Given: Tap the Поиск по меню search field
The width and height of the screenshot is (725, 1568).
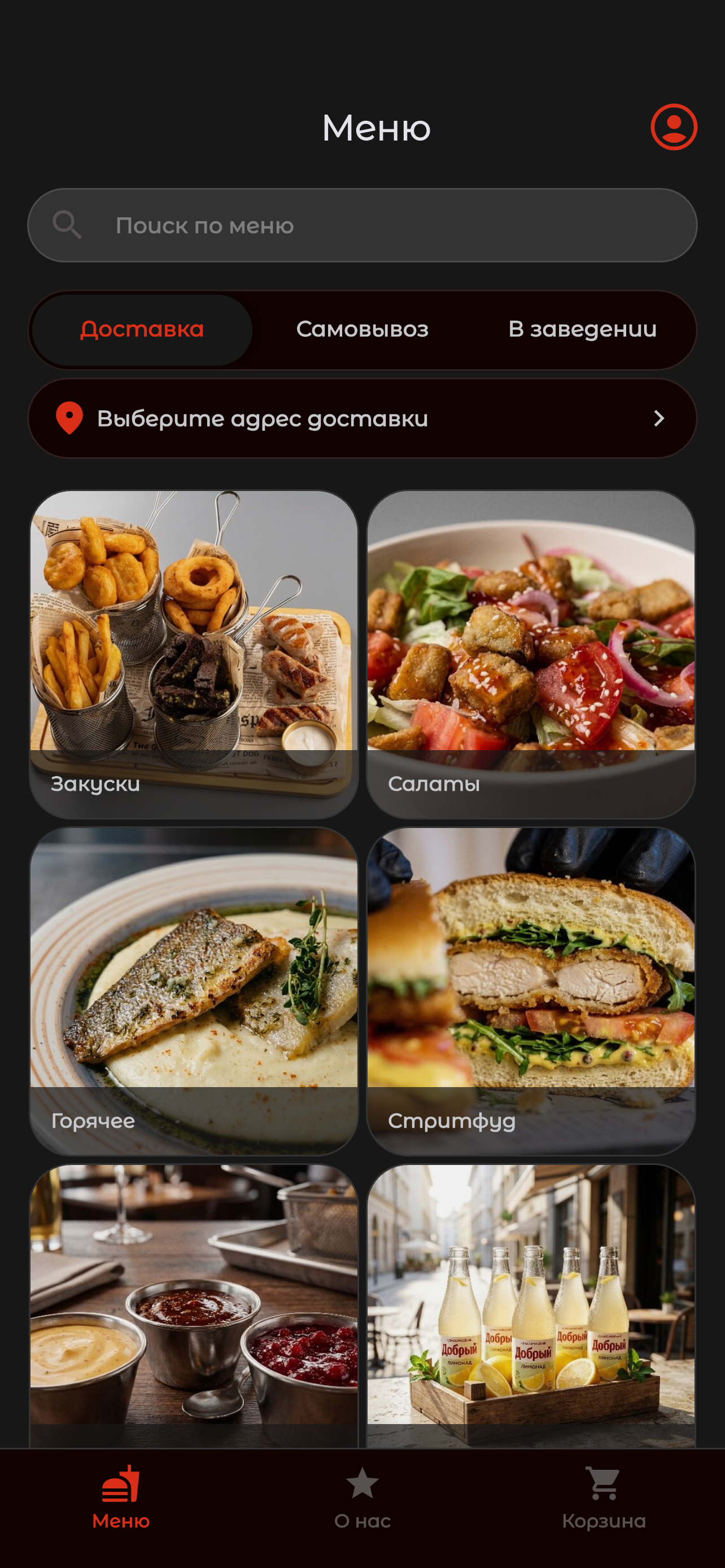Looking at the screenshot, I should [x=362, y=225].
